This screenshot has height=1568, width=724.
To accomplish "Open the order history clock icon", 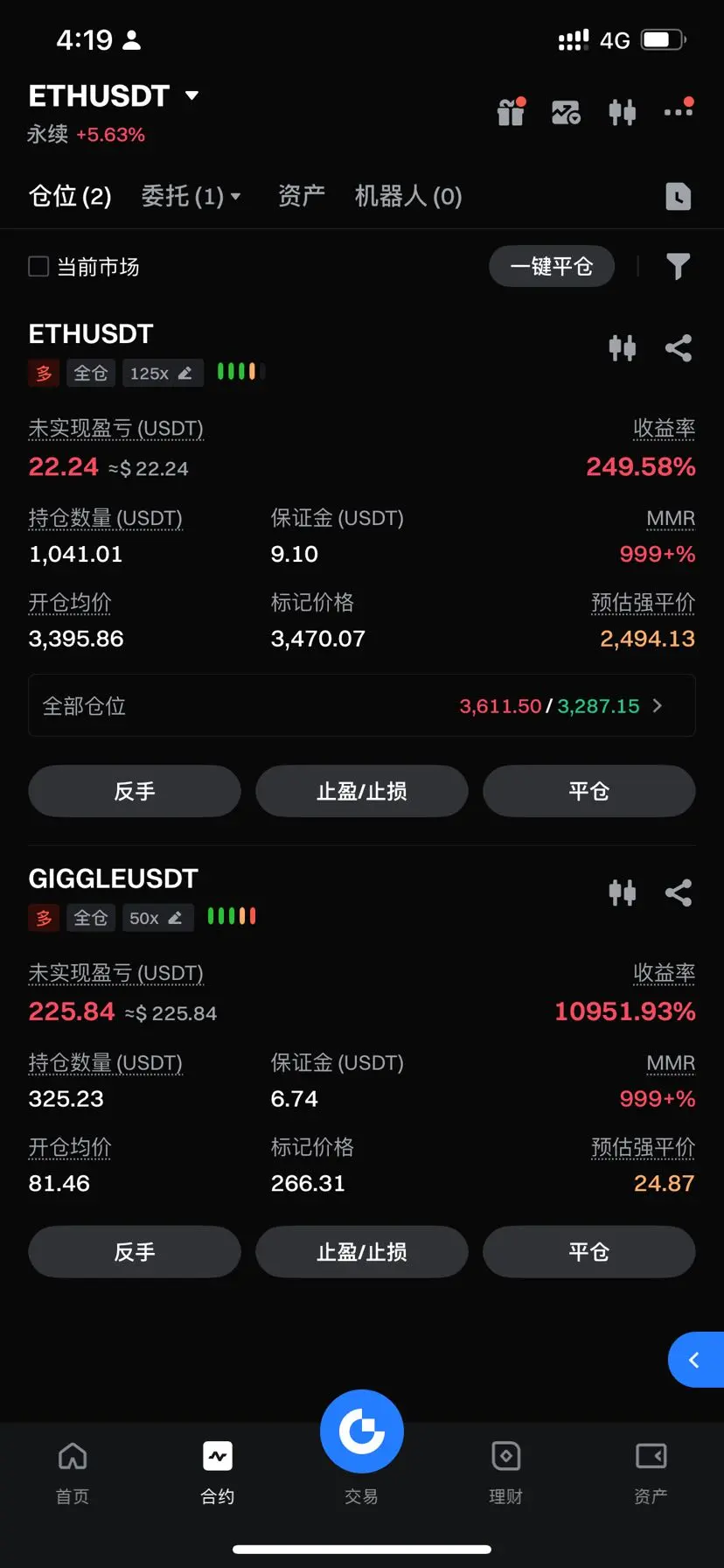I will click(678, 197).
